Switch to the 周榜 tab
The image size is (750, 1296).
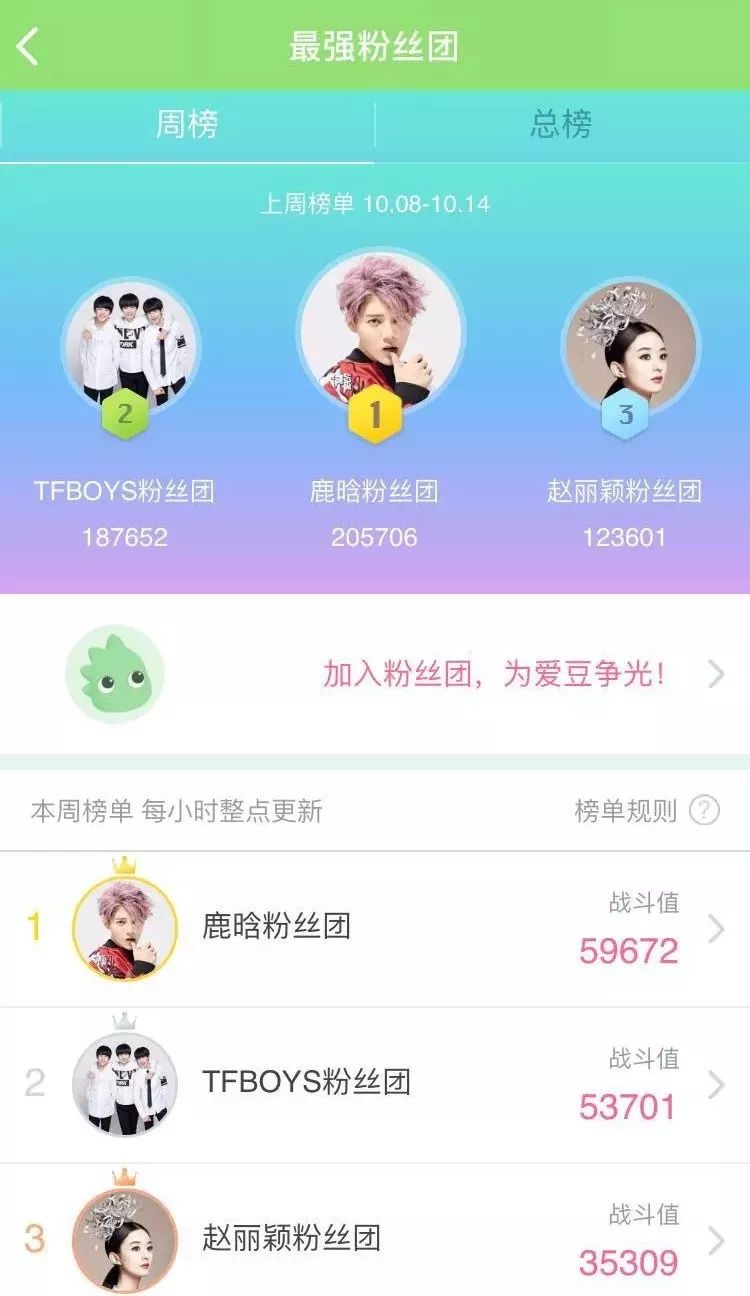pyautogui.click(x=187, y=125)
